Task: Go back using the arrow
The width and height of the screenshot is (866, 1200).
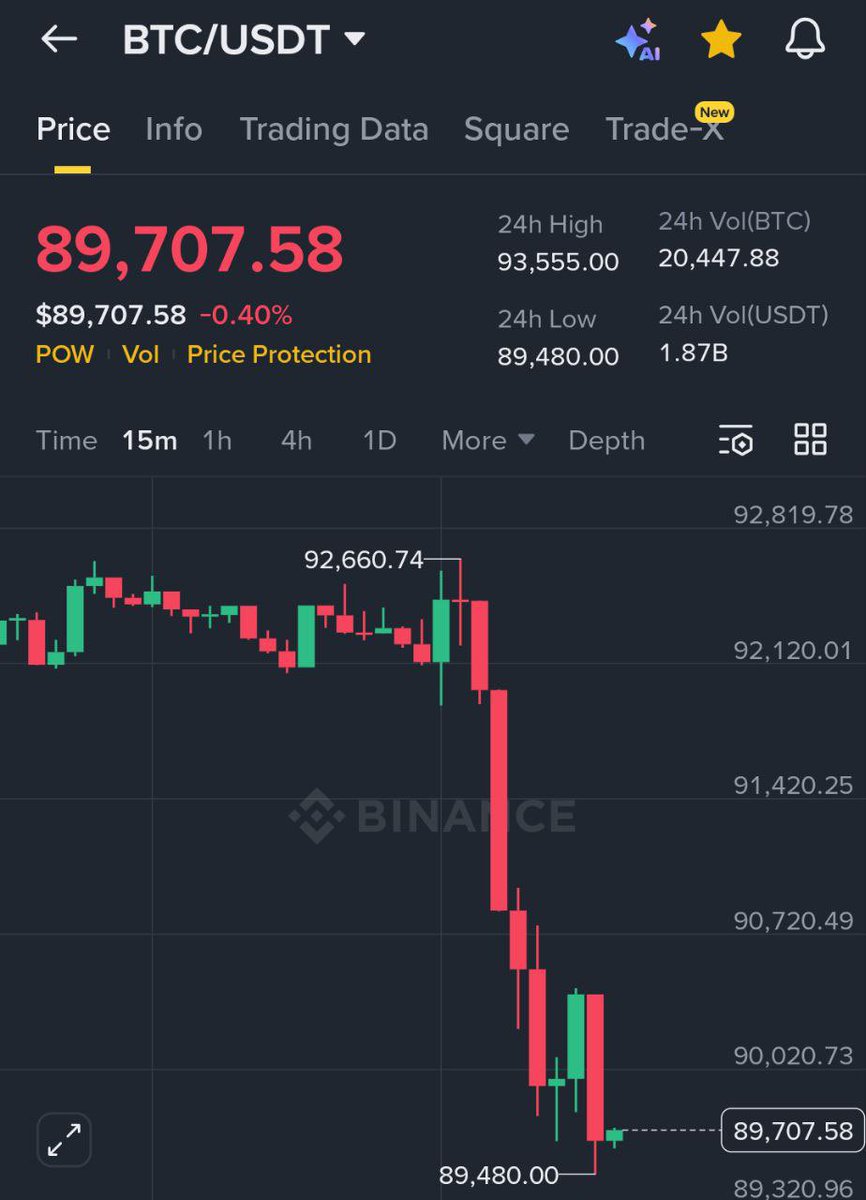Action: (x=59, y=39)
